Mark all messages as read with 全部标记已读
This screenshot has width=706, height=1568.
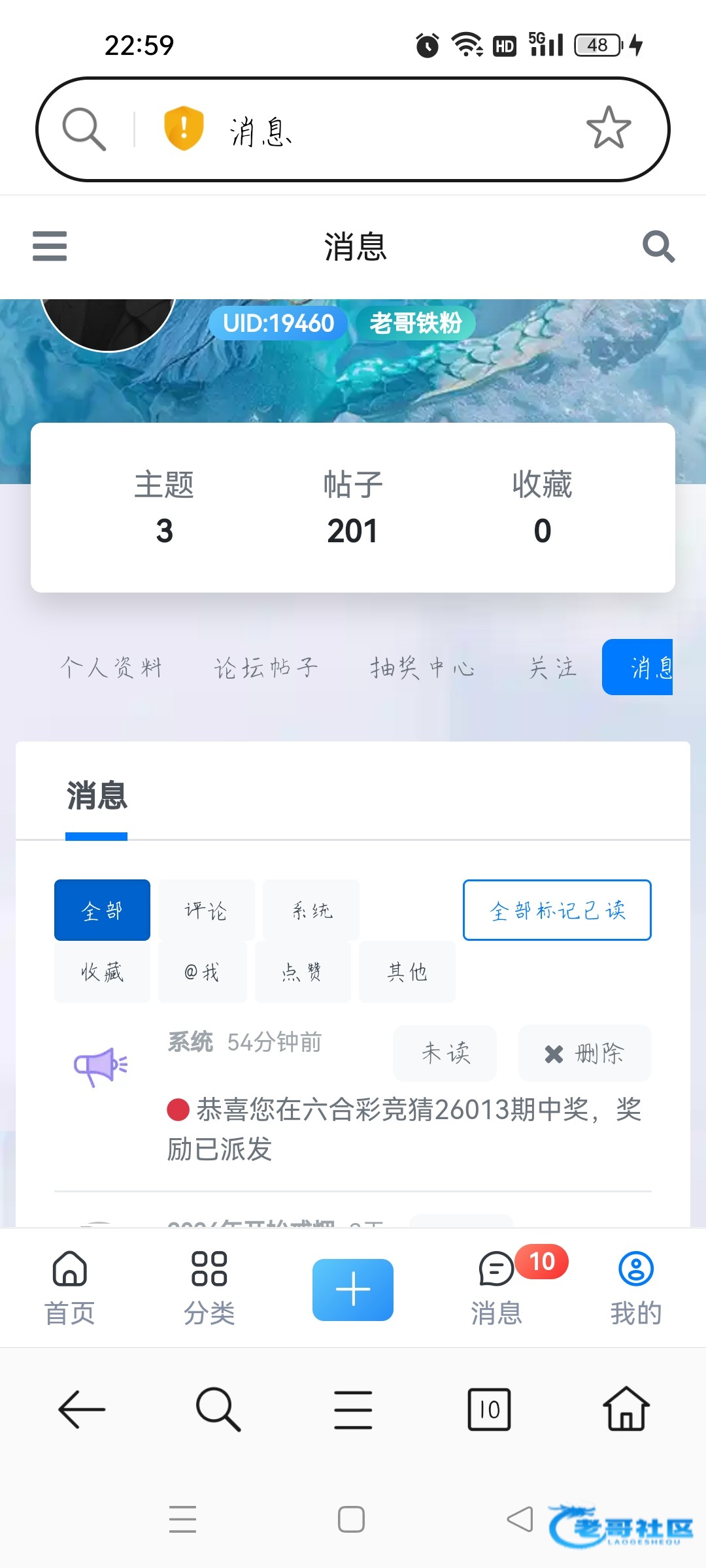point(557,910)
